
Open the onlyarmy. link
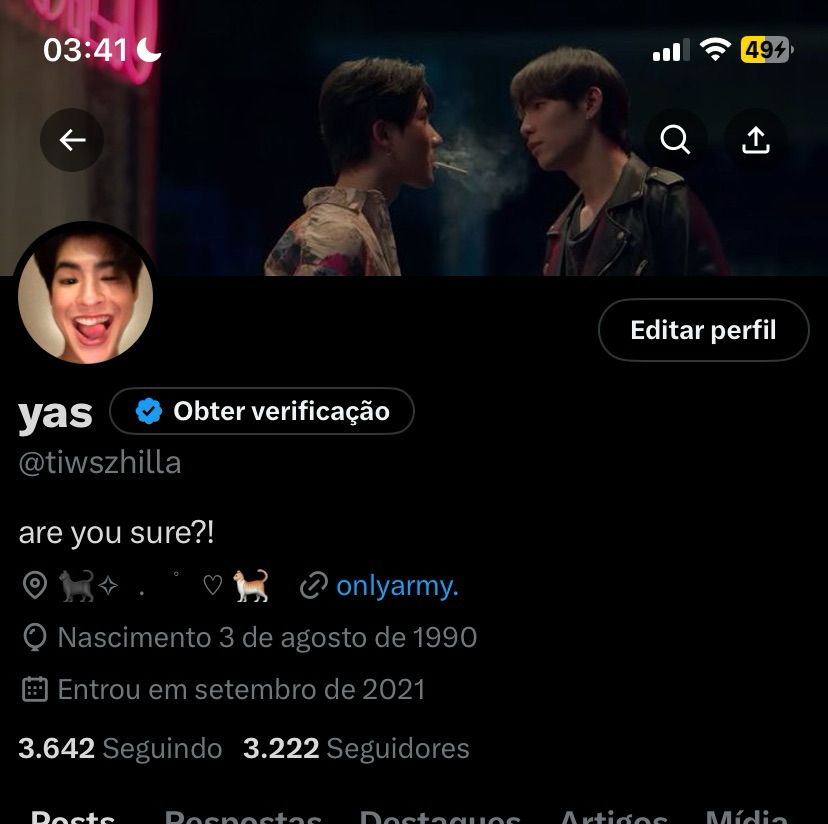pos(397,586)
